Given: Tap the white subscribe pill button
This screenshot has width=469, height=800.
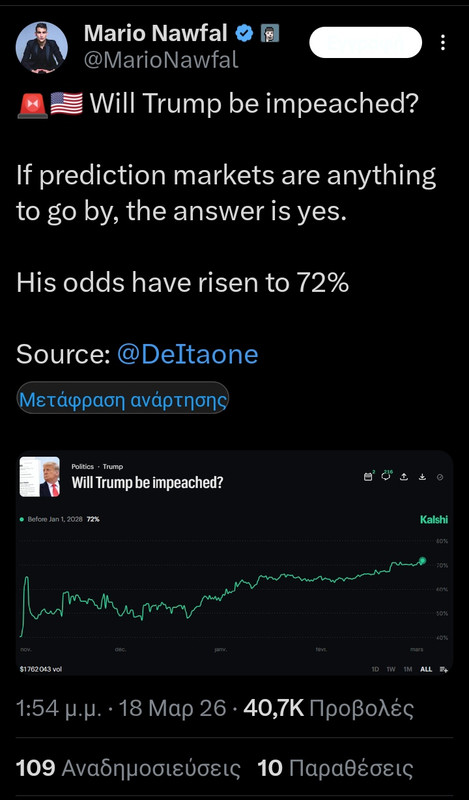Looking at the screenshot, I should click(365, 42).
